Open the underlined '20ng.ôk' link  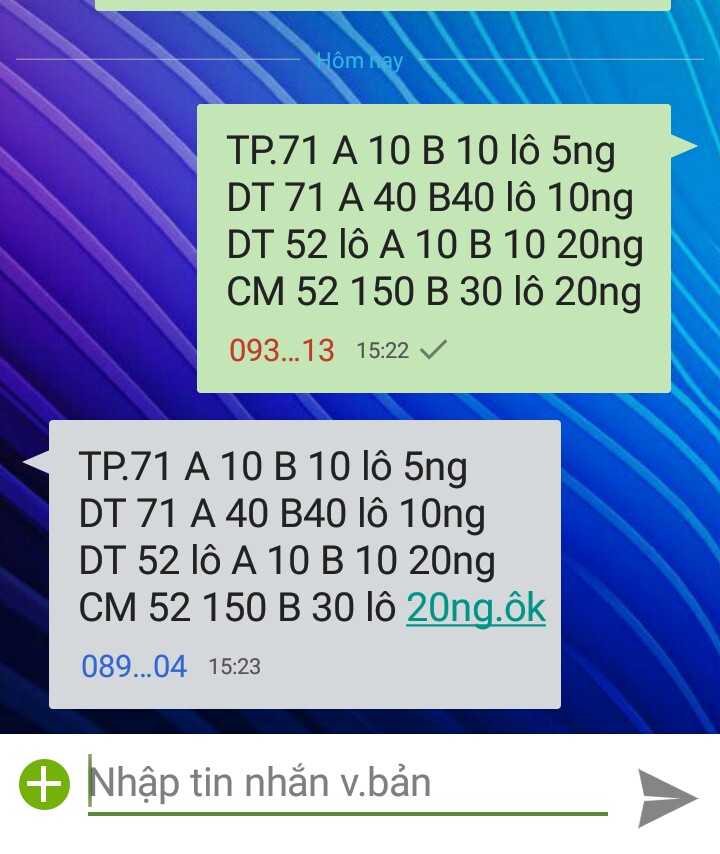coord(476,608)
